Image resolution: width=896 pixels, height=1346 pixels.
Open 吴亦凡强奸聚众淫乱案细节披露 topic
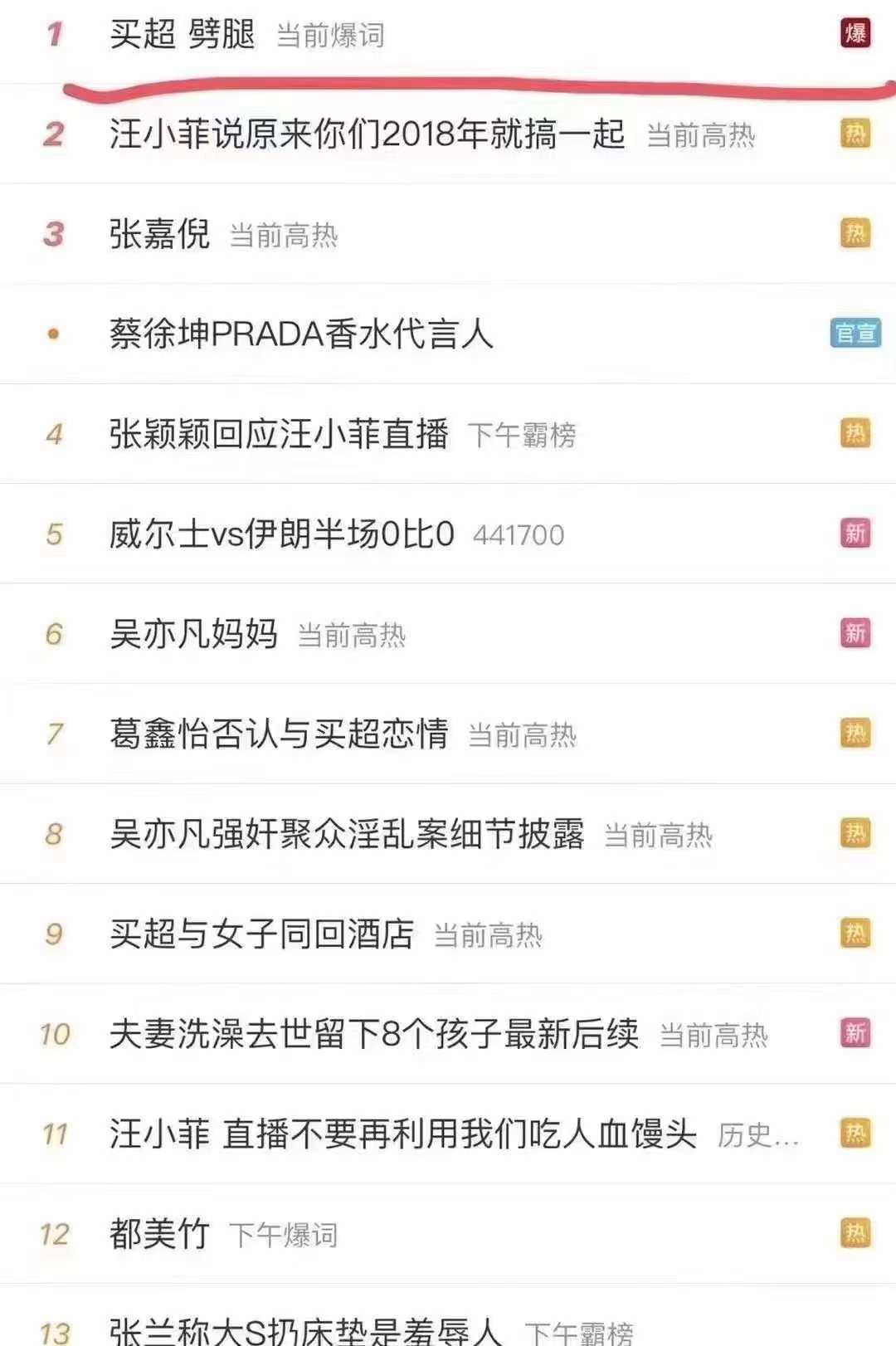pos(347,834)
